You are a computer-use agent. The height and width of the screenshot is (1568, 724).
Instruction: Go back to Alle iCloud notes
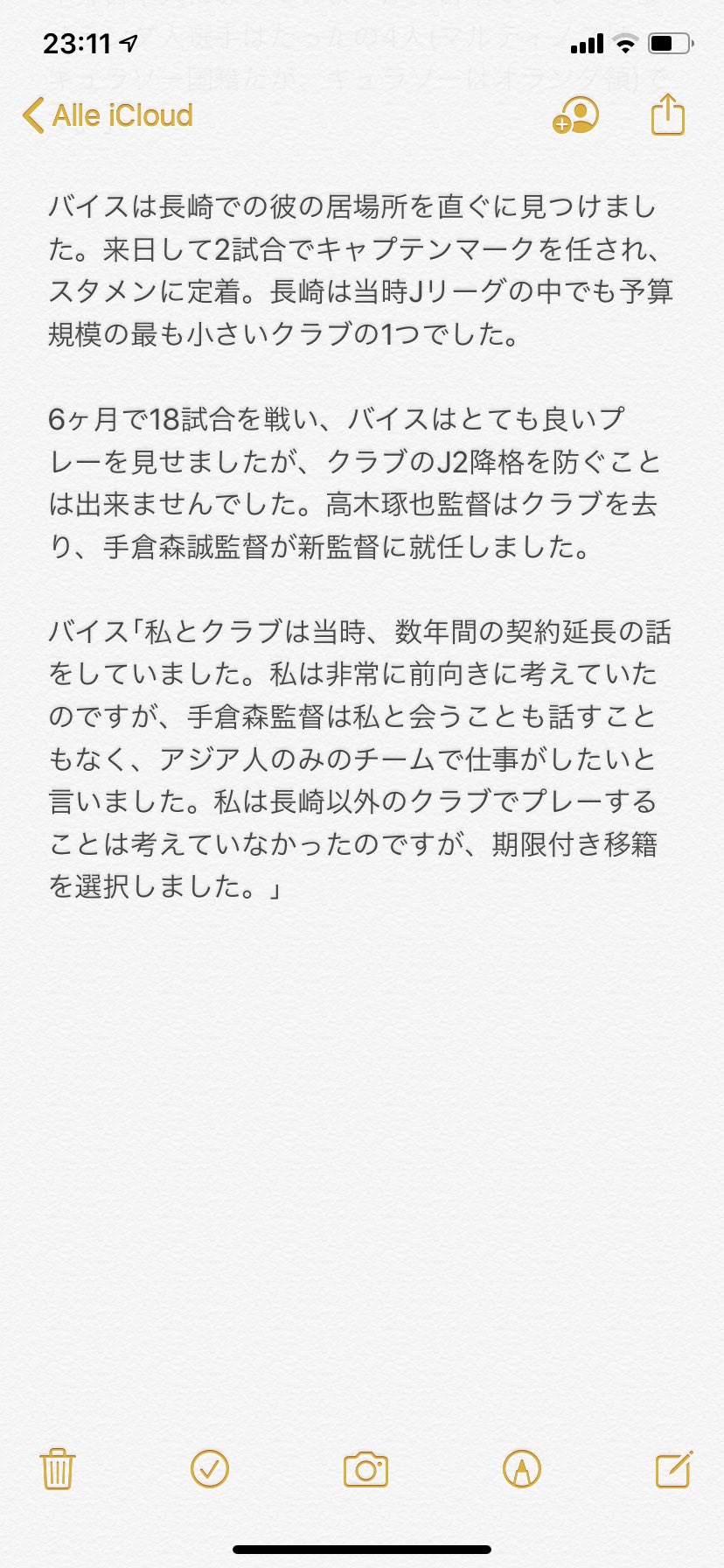108,115
